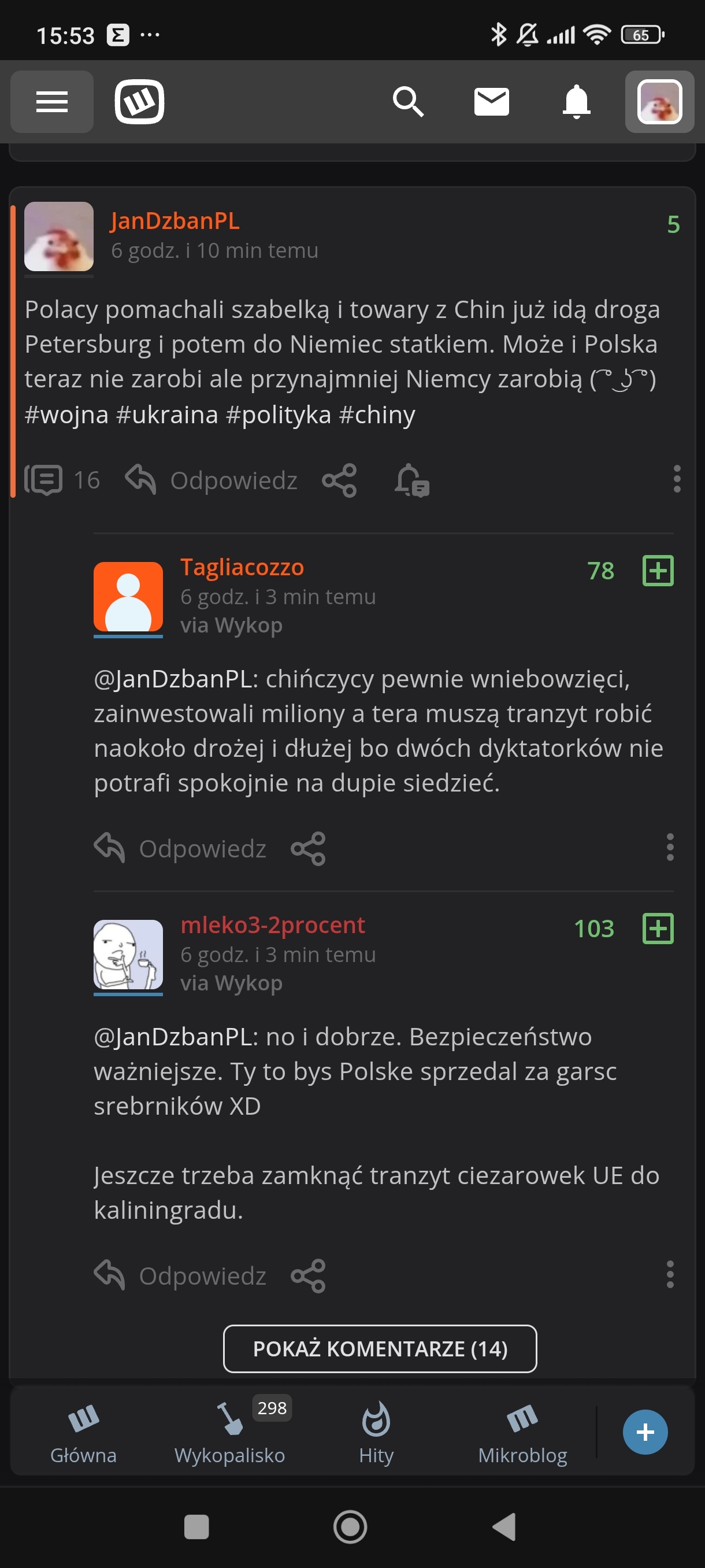Open the search icon

408,102
